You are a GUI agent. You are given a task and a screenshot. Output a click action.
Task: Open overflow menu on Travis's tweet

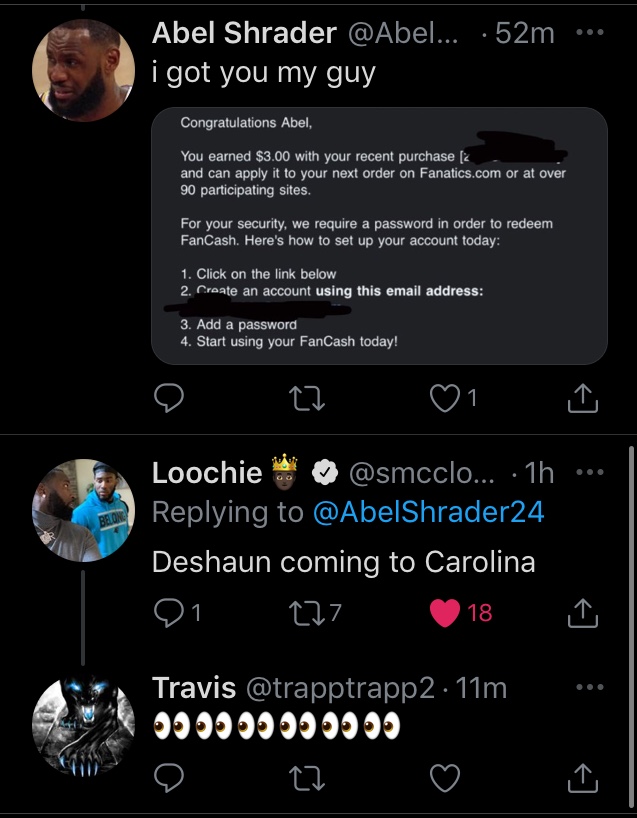(x=590, y=688)
